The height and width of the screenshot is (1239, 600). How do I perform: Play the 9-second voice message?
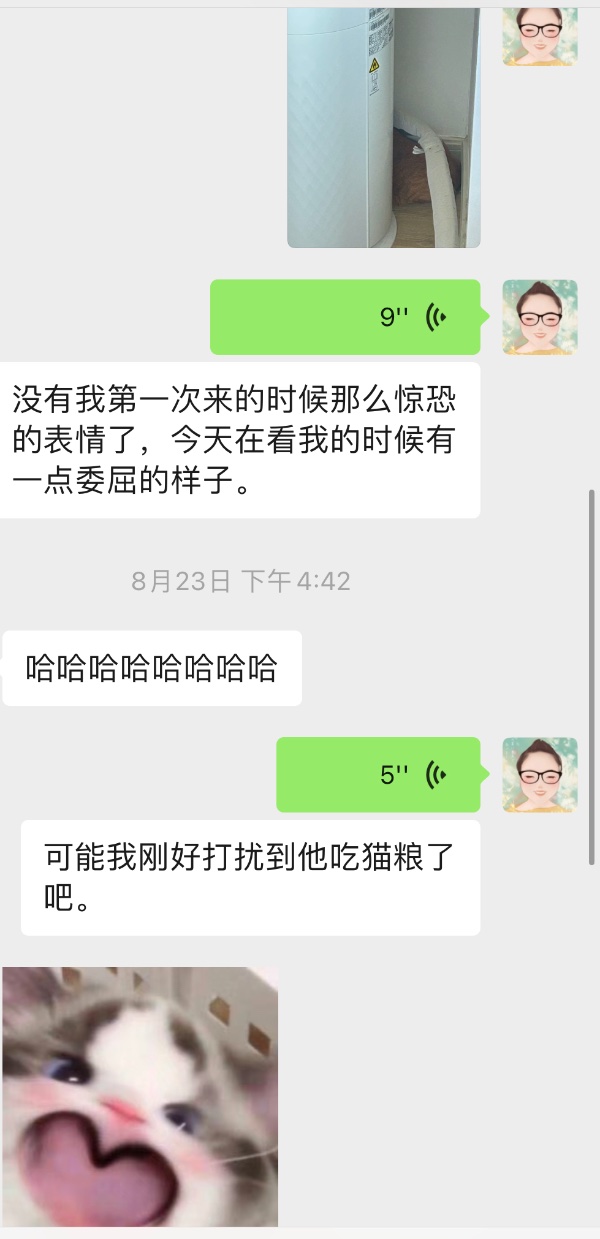click(345, 317)
